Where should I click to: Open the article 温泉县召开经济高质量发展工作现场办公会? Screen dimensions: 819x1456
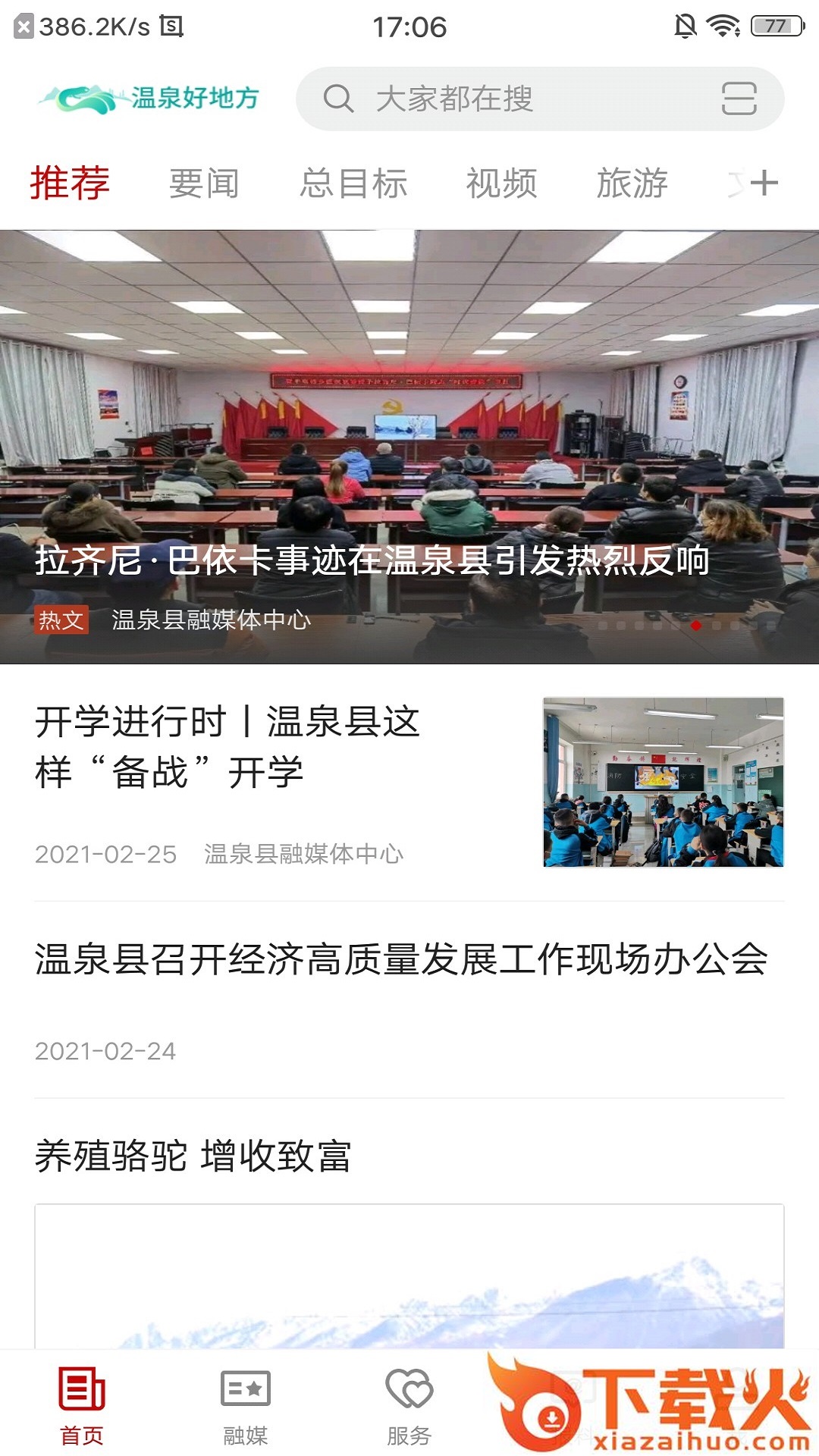[402, 960]
